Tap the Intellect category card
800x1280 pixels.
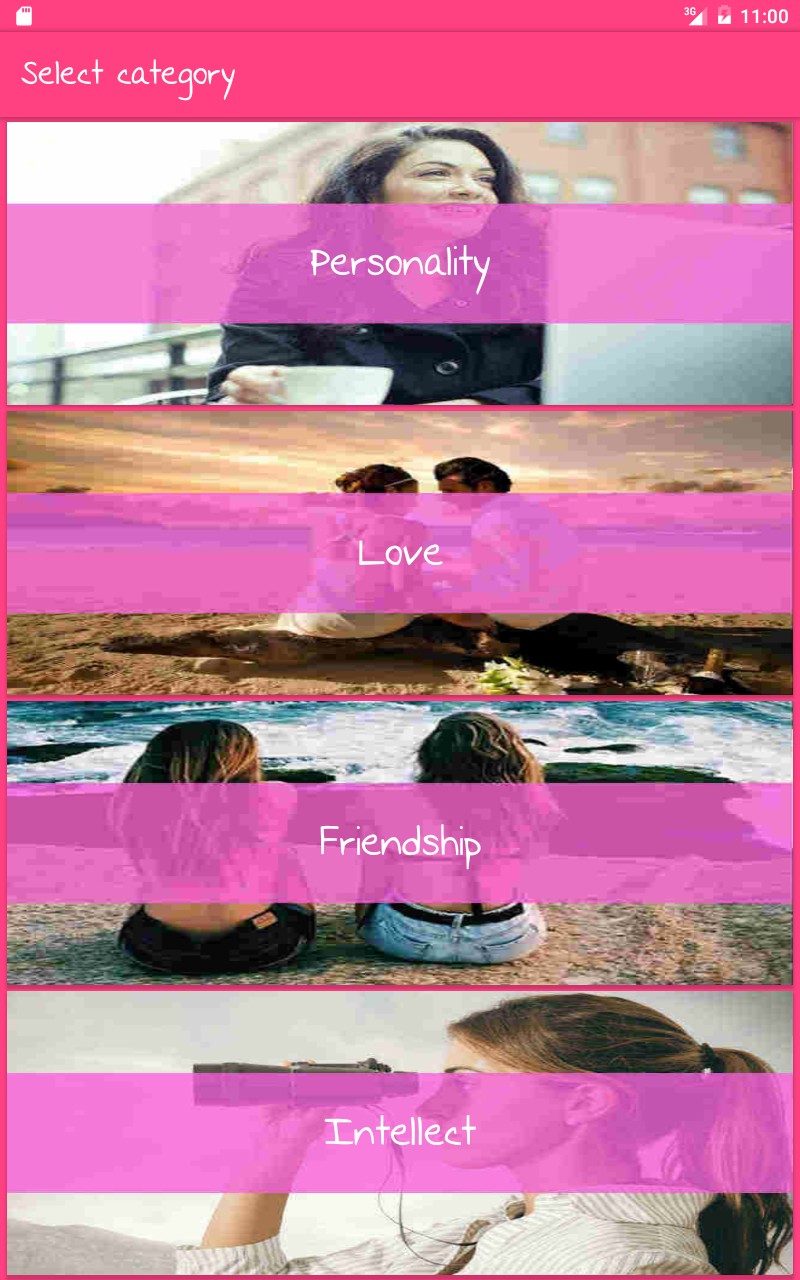tap(400, 1132)
